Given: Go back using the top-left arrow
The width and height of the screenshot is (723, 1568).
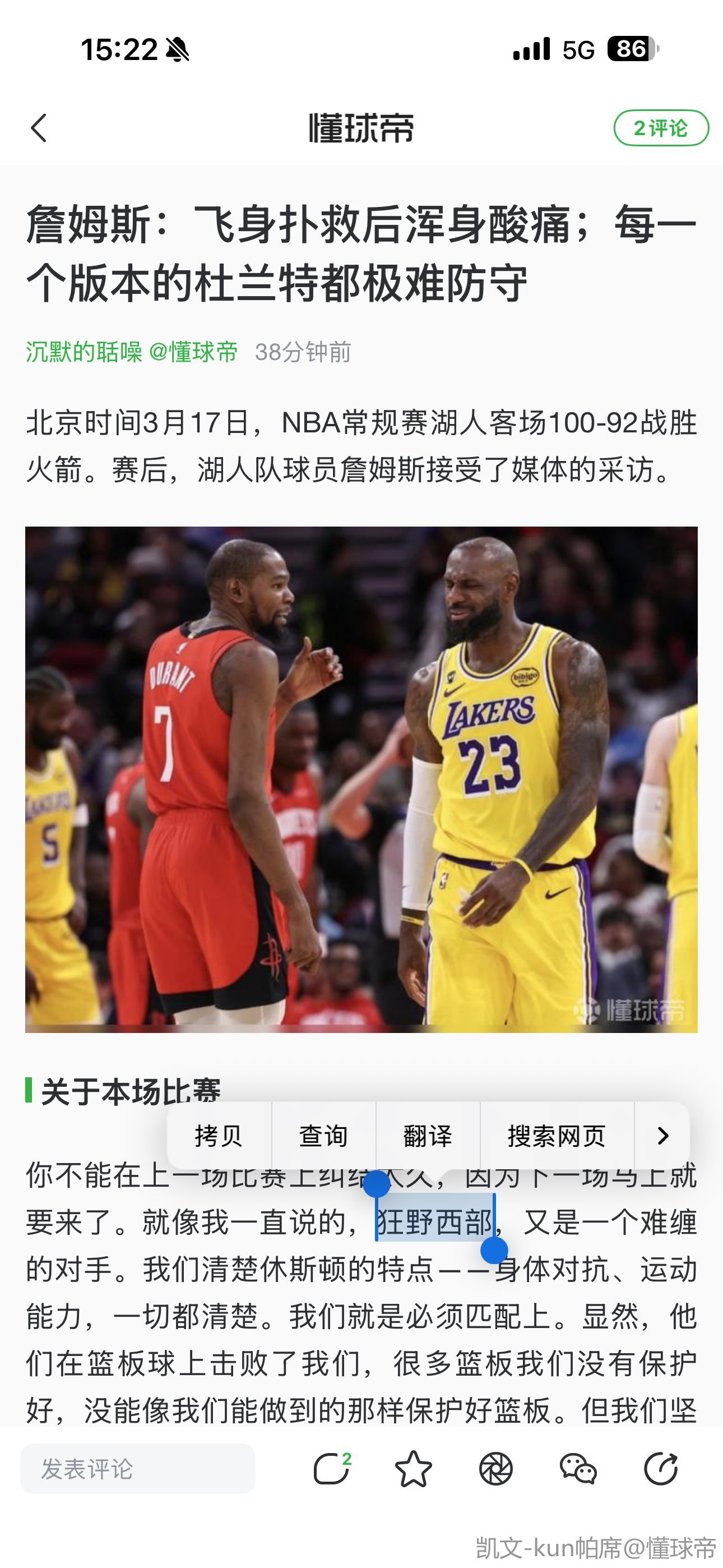Looking at the screenshot, I should pyautogui.click(x=39, y=128).
